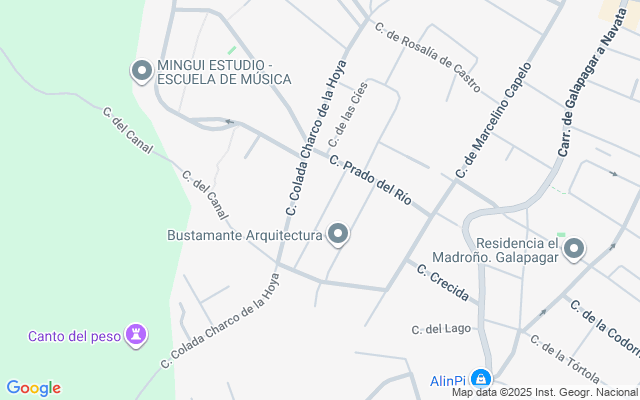Viewport: 640px width, 400px height.
Task: Select the Bustamante Arquitectura map pin
Action: (x=338, y=235)
